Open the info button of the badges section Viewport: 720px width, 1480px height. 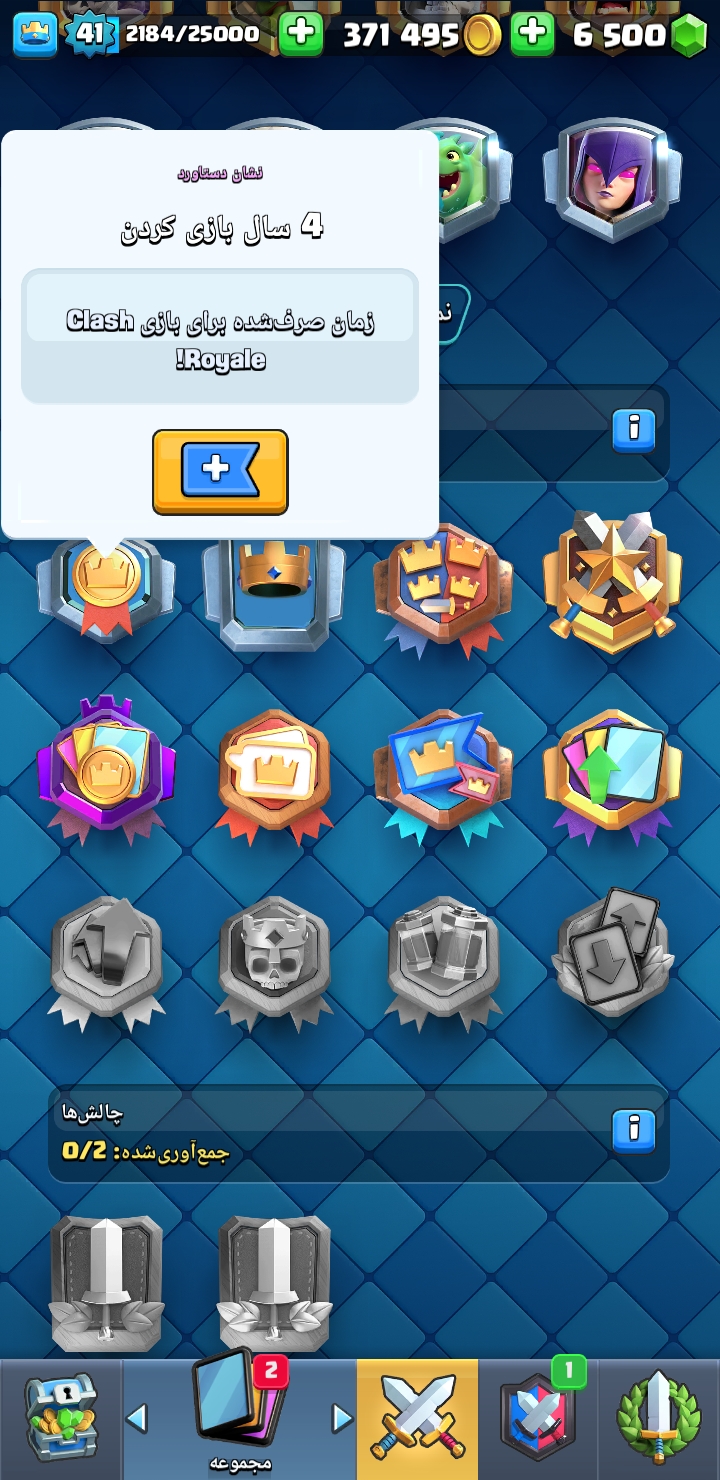(634, 431)
